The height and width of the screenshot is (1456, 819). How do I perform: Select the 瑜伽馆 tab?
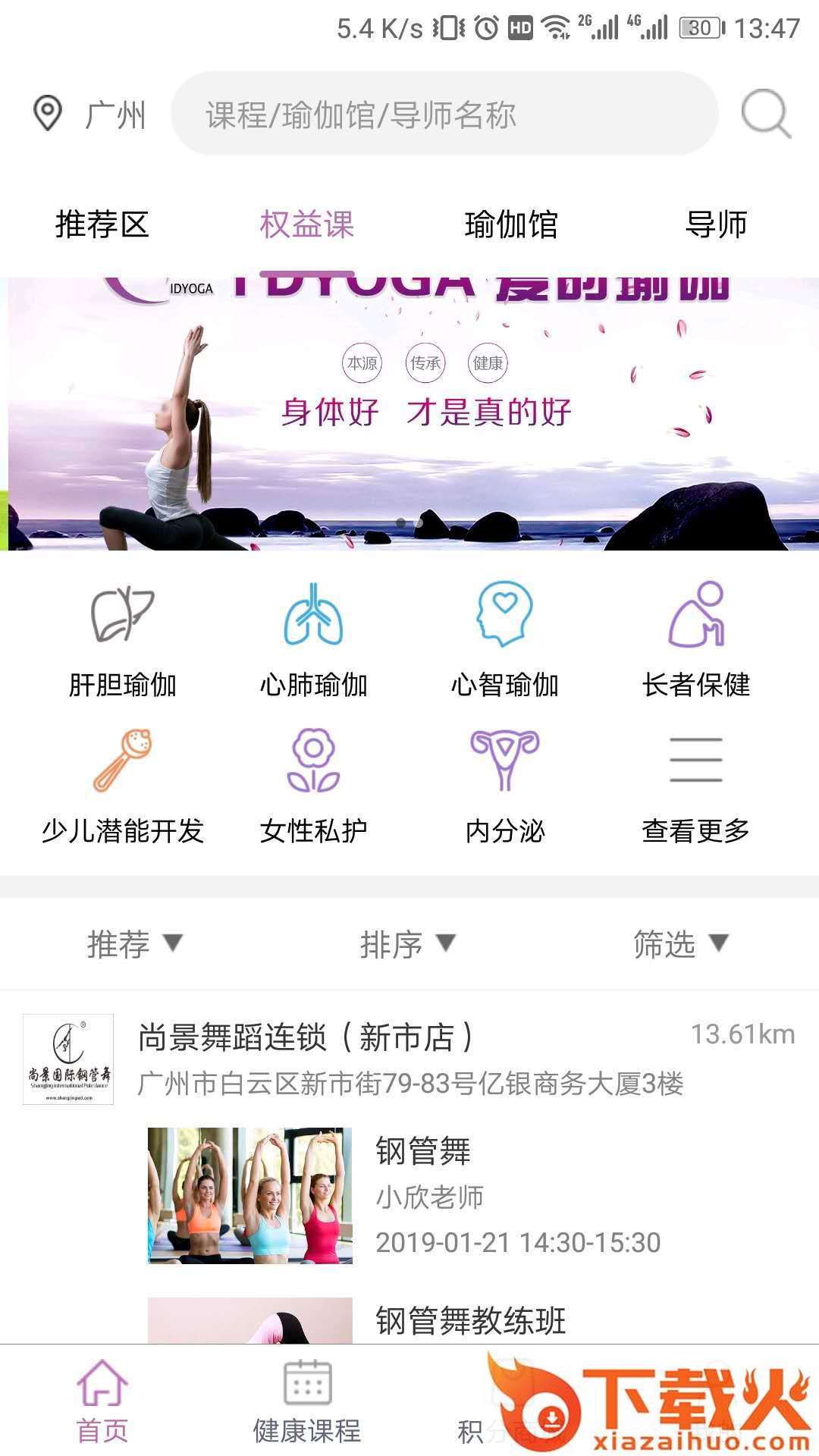(511, 224)
